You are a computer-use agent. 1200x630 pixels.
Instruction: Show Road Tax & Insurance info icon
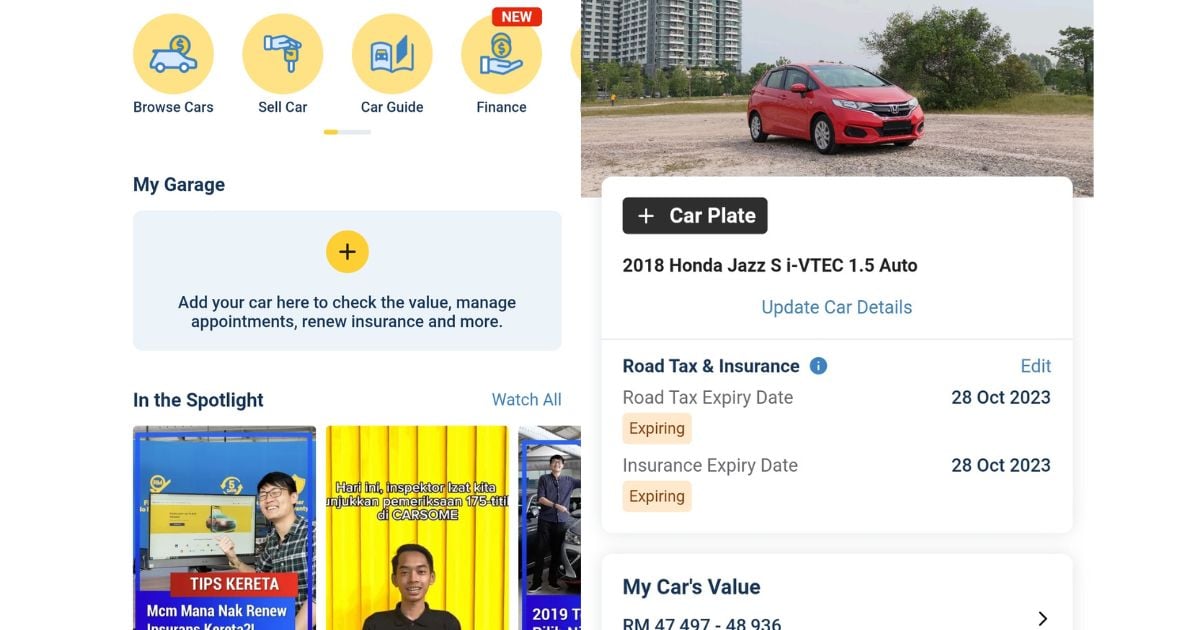(818, 366)
